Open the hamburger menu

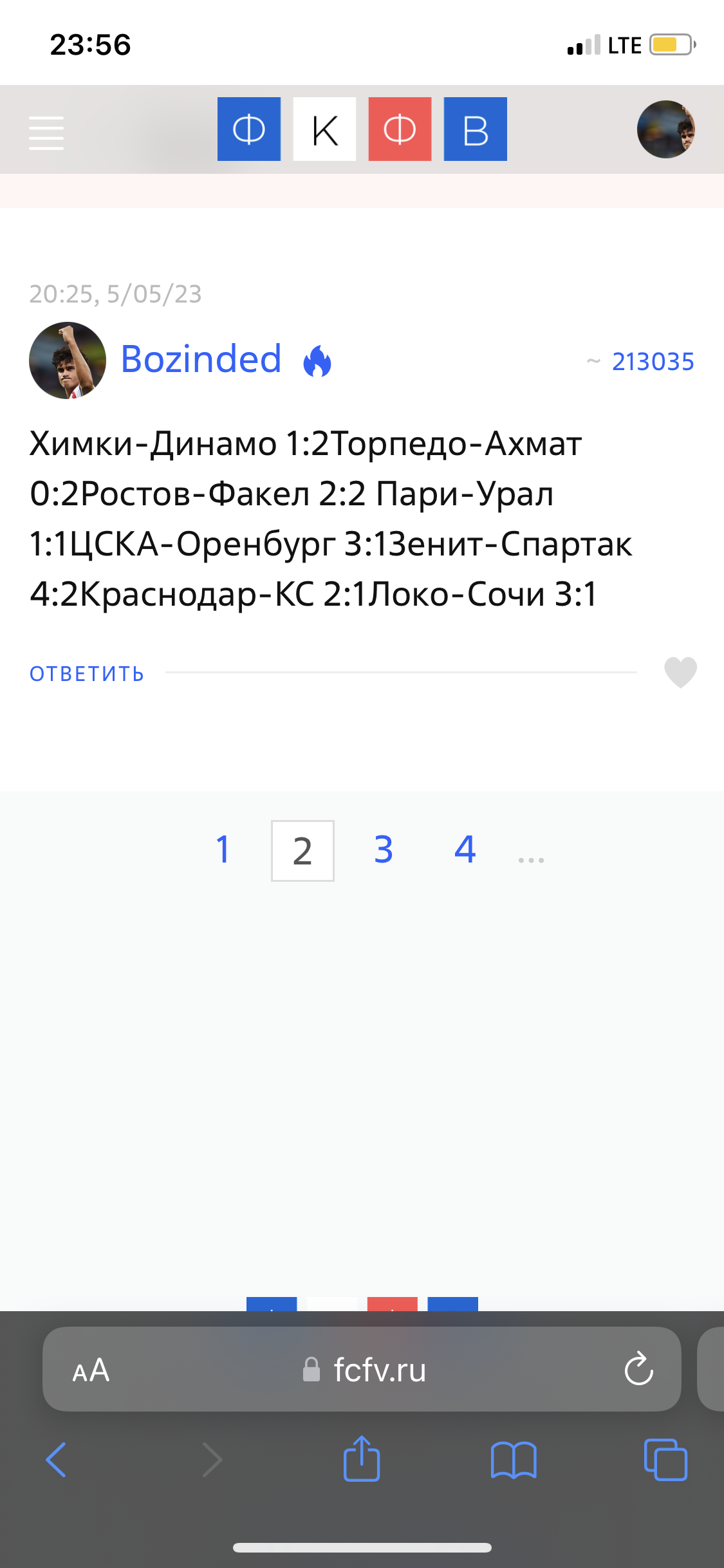point(46,133)
